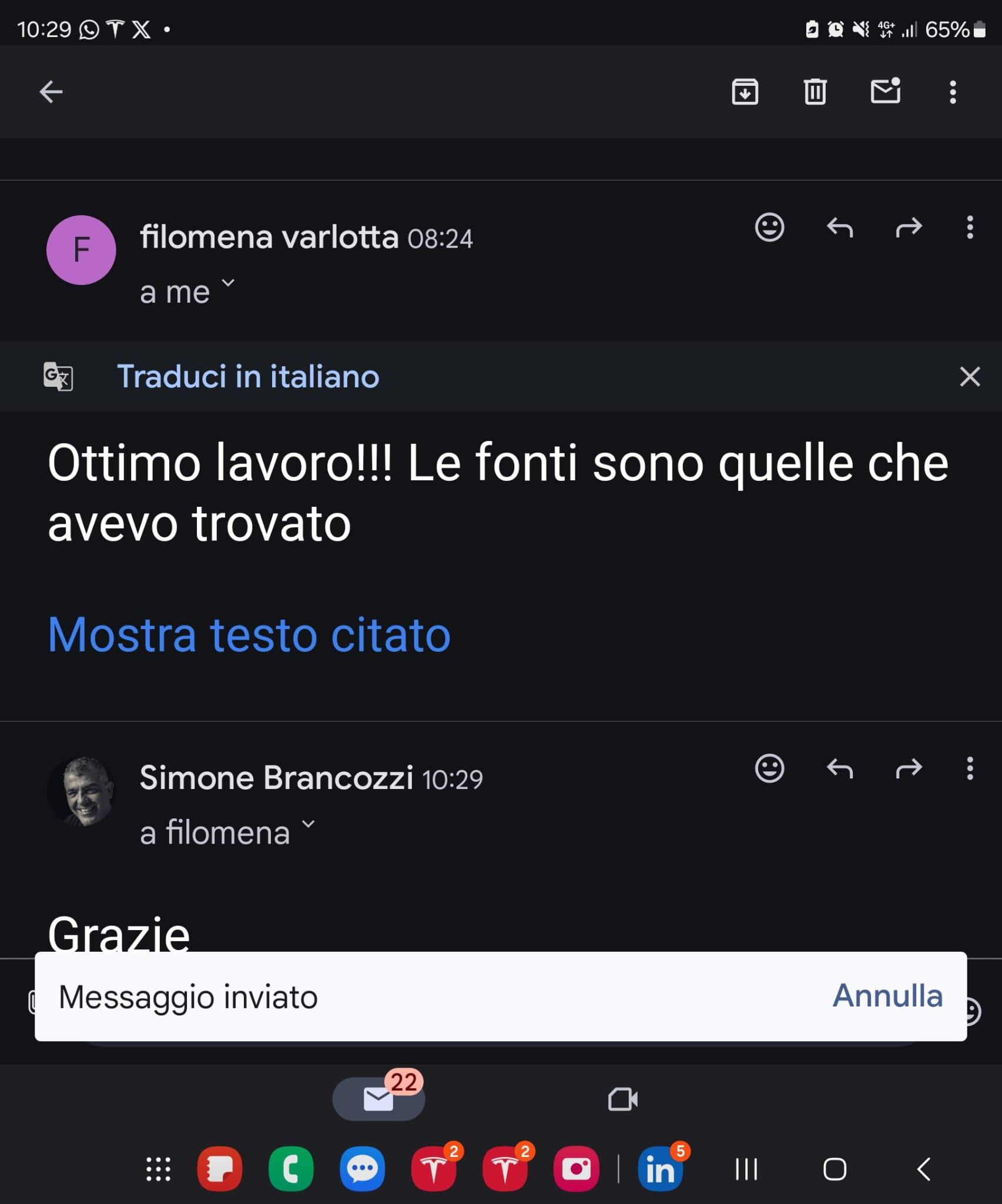Go back to the inbox list

(51, 92)
